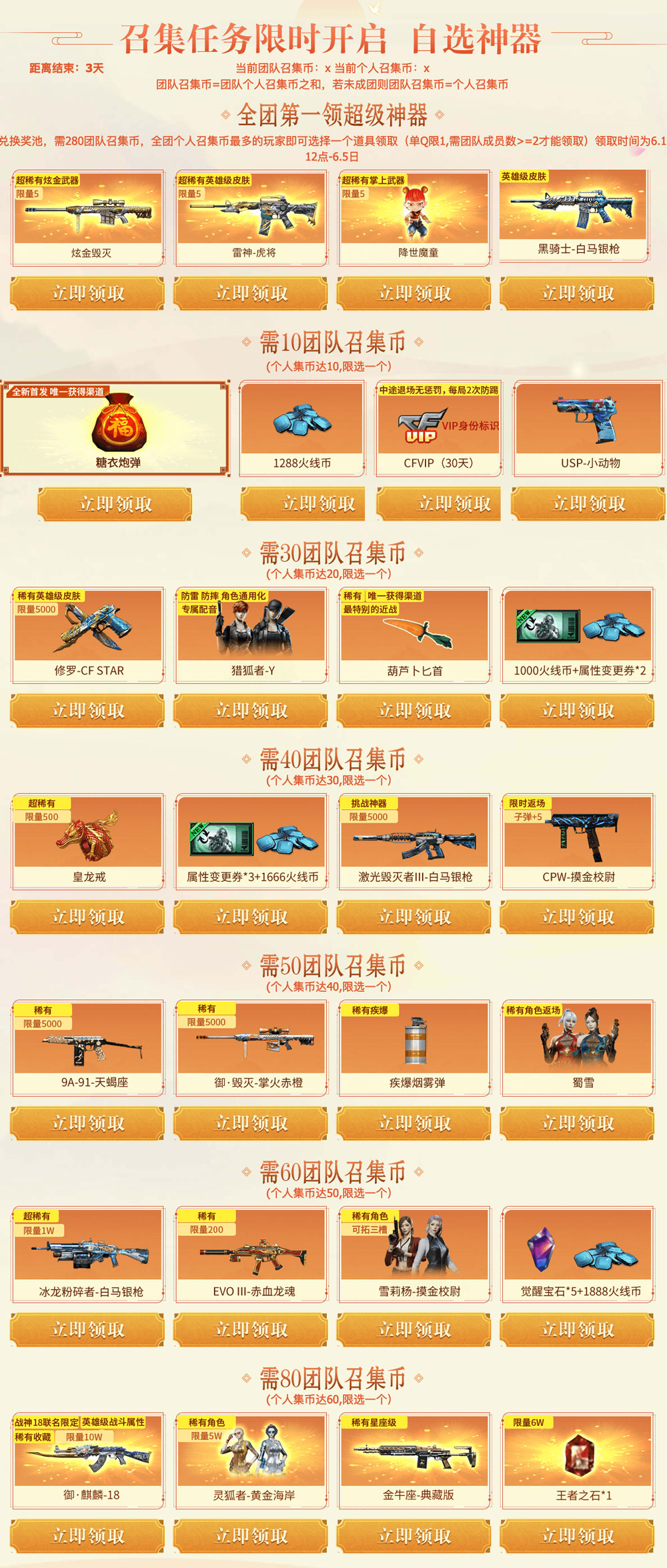667x1568 pixels.
Task: Claim the 葫芦卜匕首 melee weapon
Action: click(x=414, y=711)
